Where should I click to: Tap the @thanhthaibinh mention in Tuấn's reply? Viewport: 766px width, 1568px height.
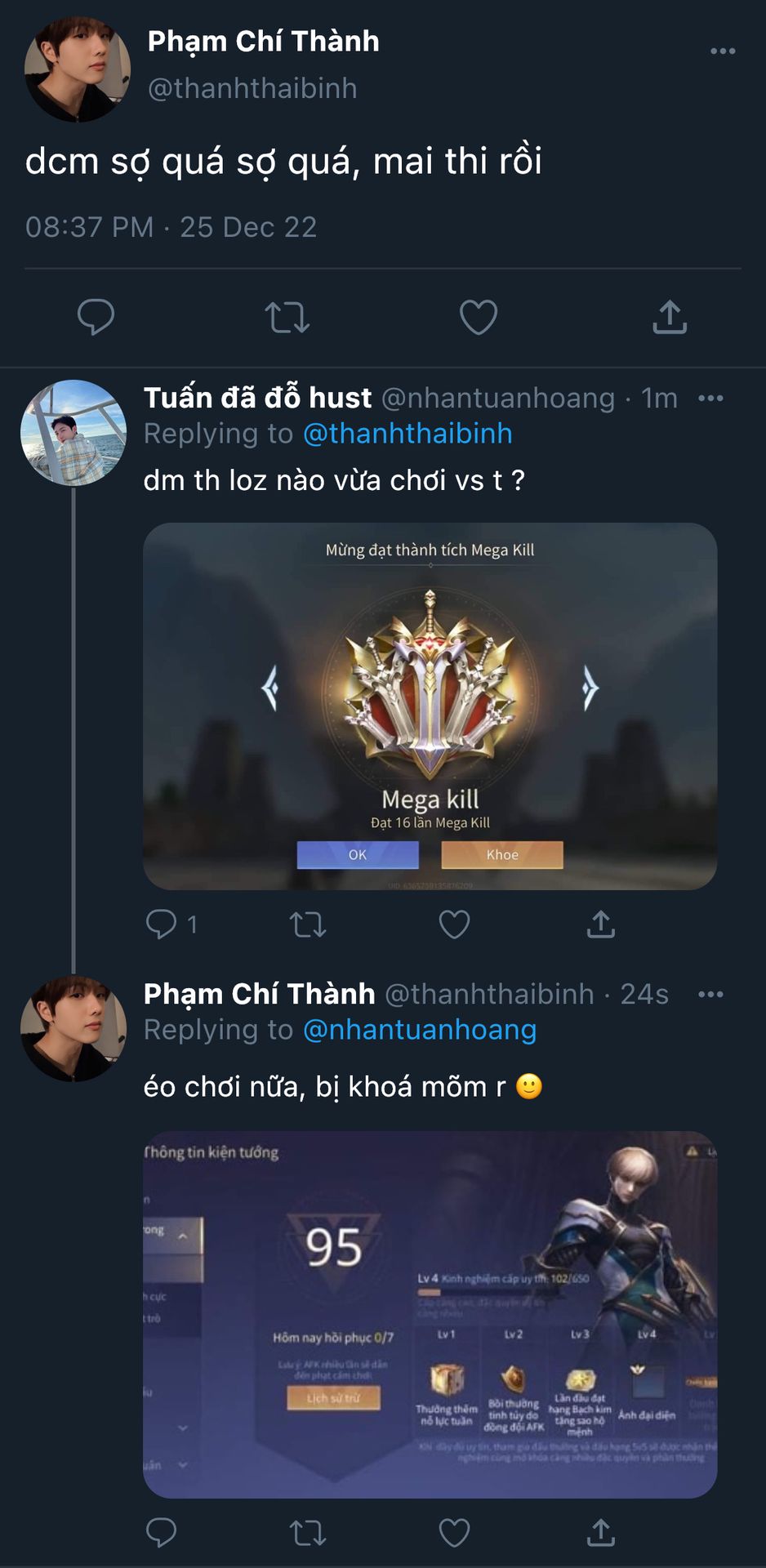tap(407, 434)
